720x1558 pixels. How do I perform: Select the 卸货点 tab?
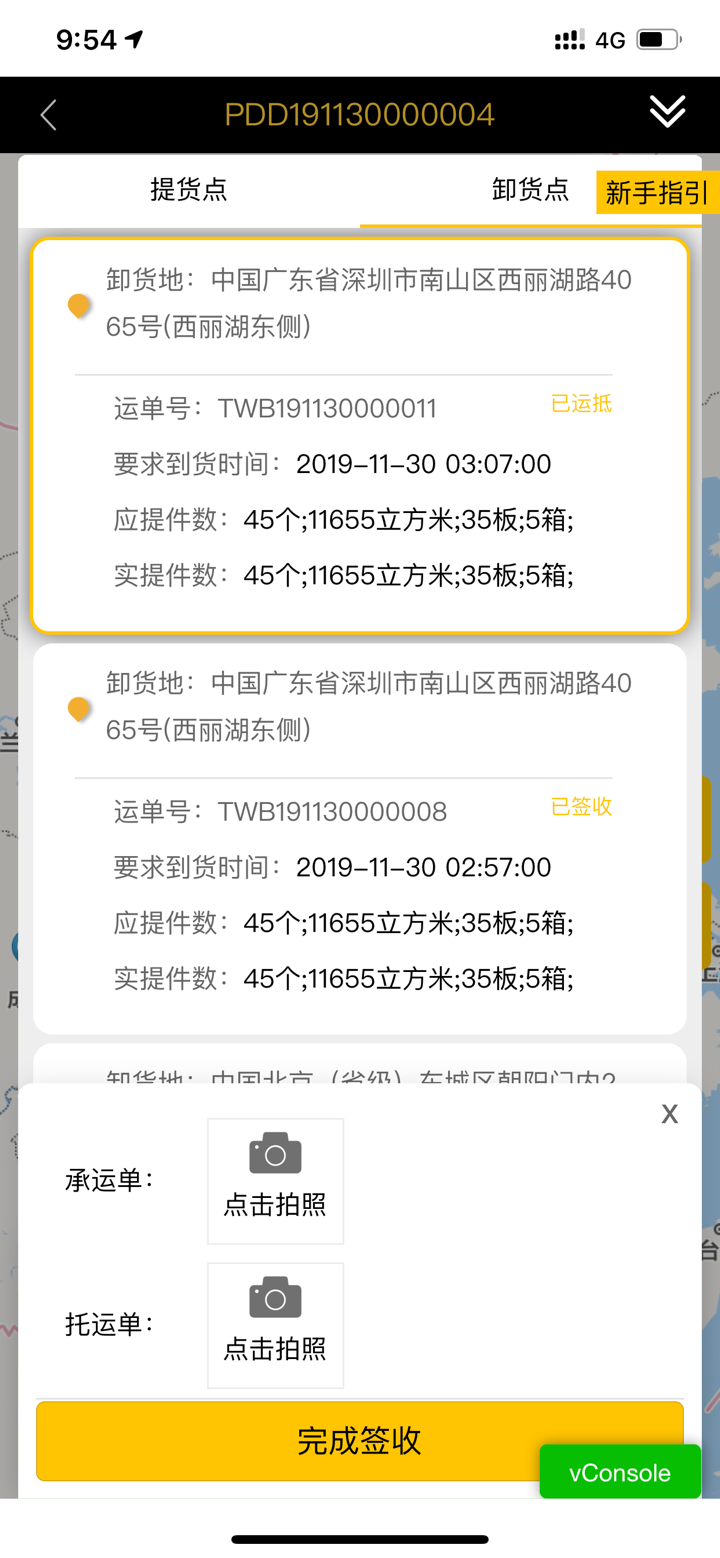click(x=530, y=191)
